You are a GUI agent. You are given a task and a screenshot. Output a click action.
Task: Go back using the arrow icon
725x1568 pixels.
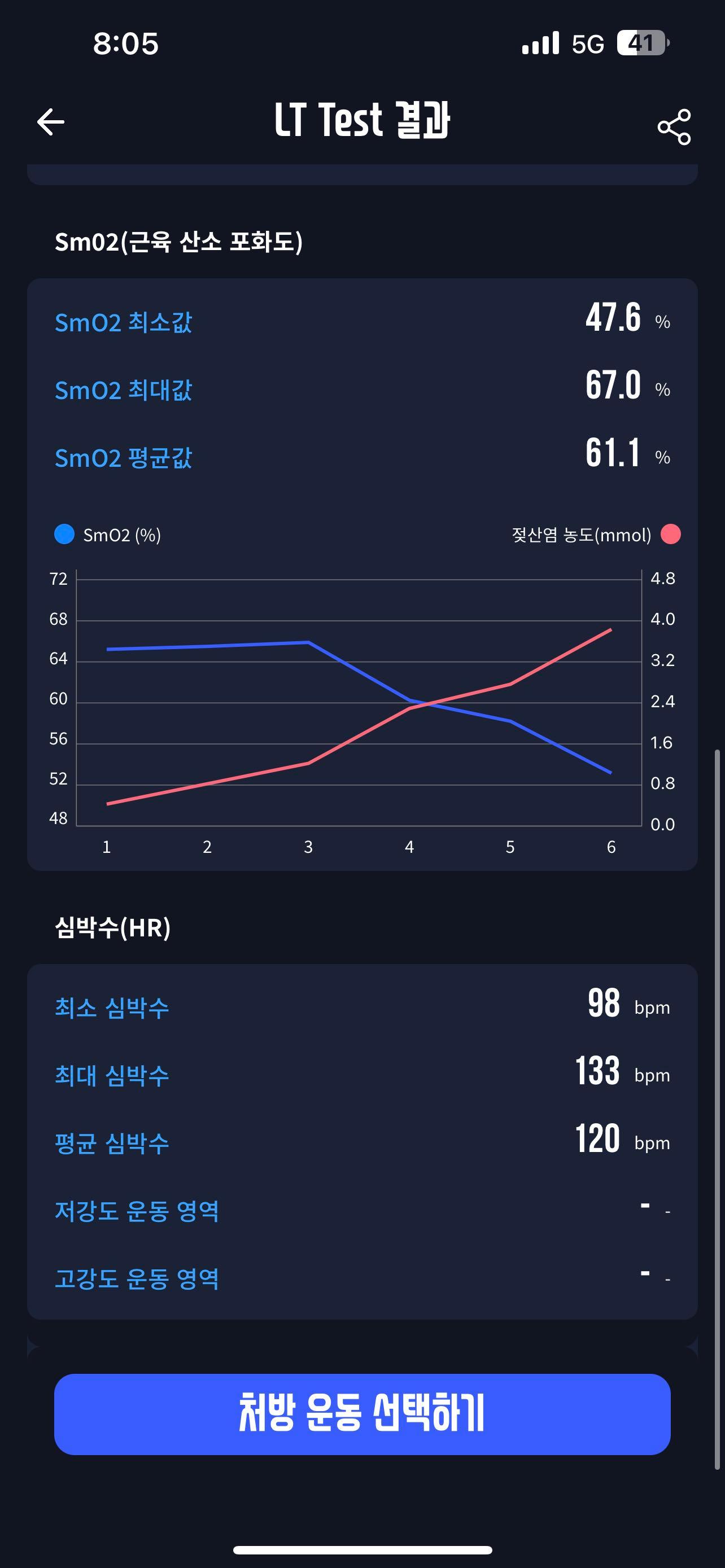(50, 122)
